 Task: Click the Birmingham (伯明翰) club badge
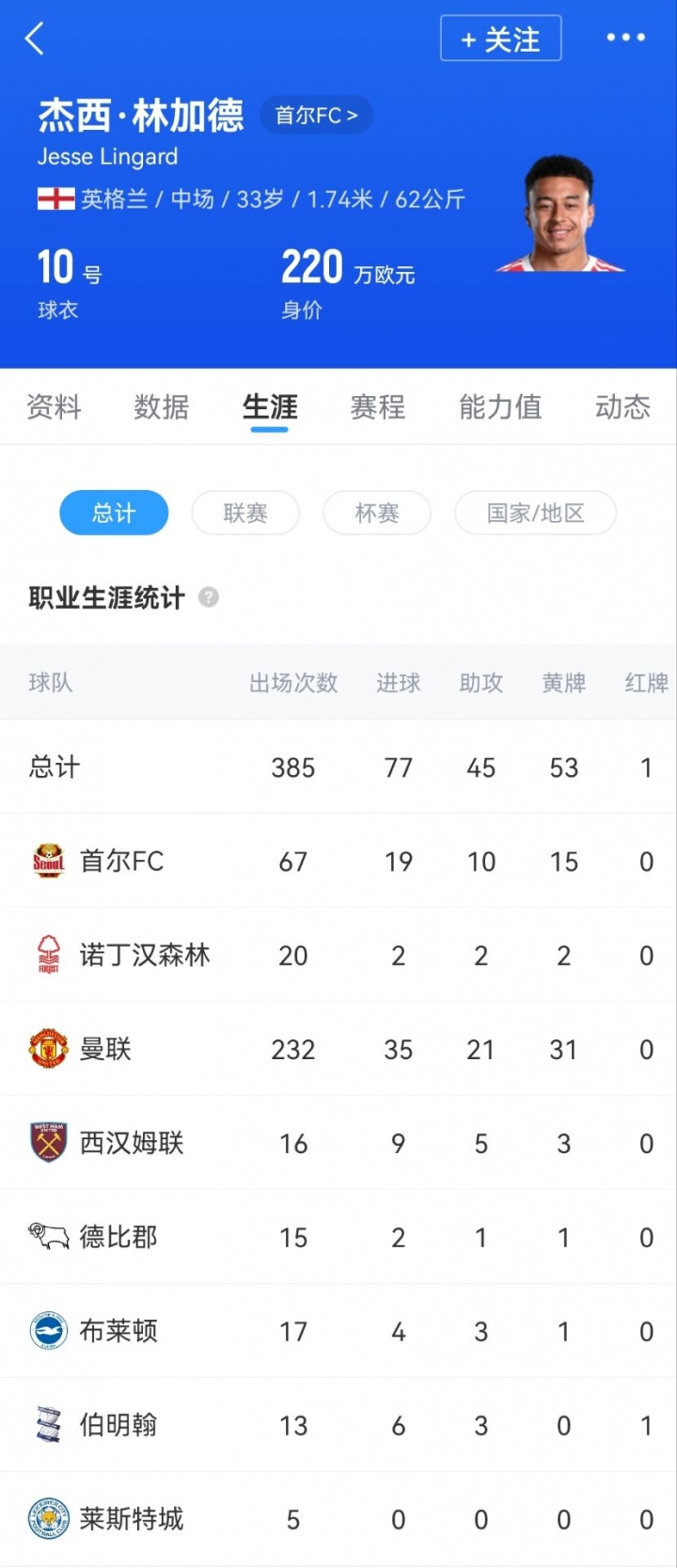pyautogui.click(x=47, y=1425)
